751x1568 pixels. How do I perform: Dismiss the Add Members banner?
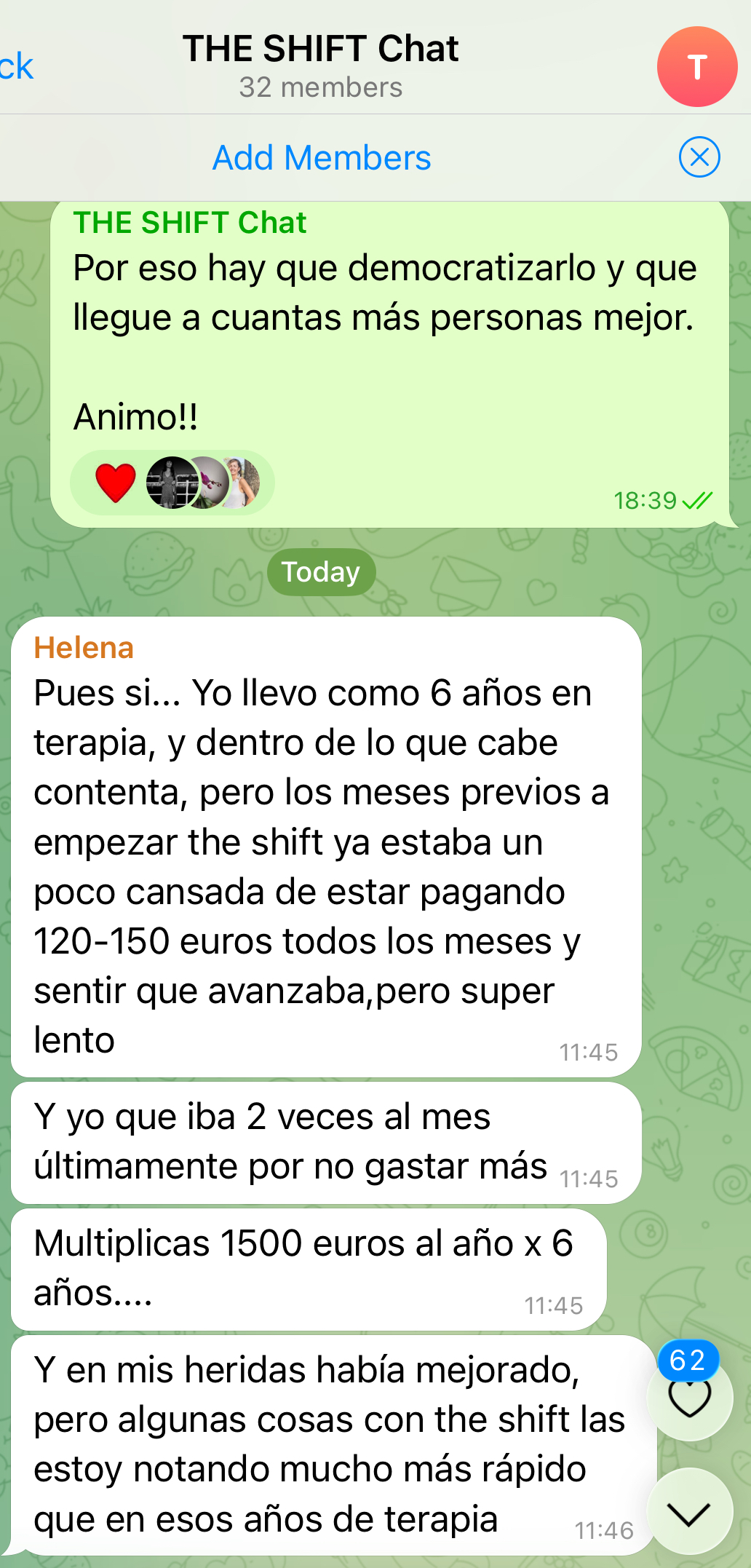coord(699,157)
